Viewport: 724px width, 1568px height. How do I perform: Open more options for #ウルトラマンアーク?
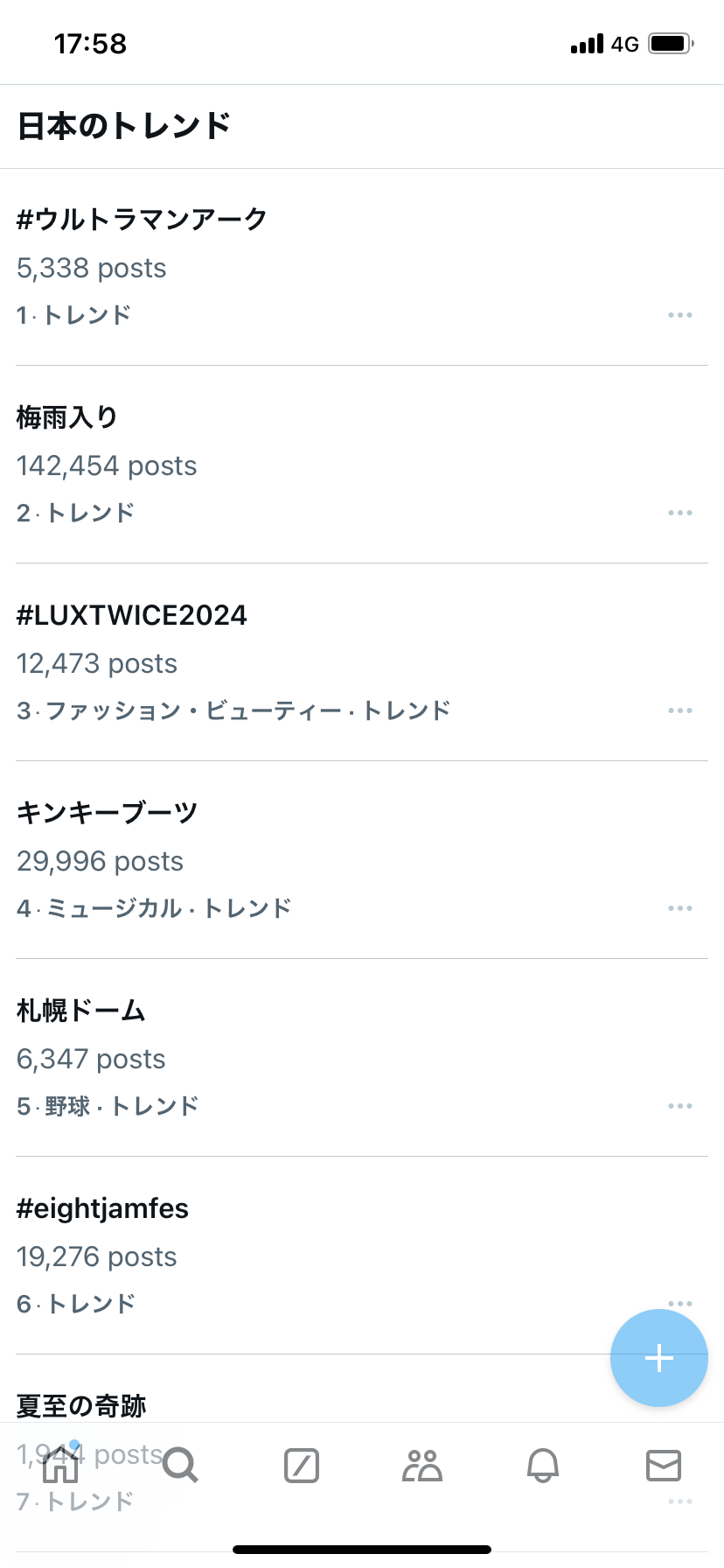tap(679, 315)
